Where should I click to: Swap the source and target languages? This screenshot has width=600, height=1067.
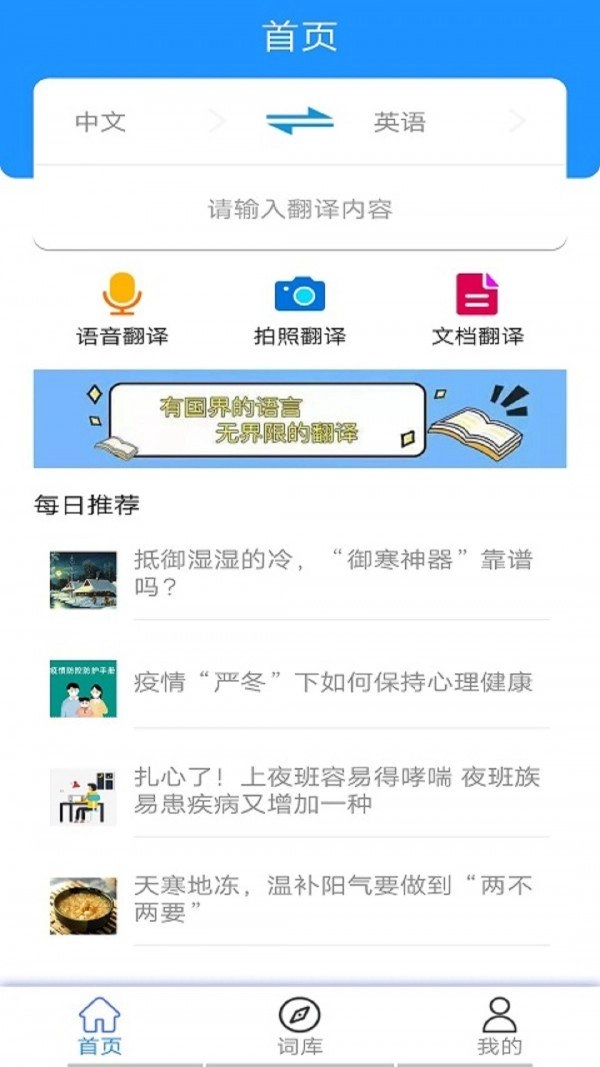coord(299,122)
